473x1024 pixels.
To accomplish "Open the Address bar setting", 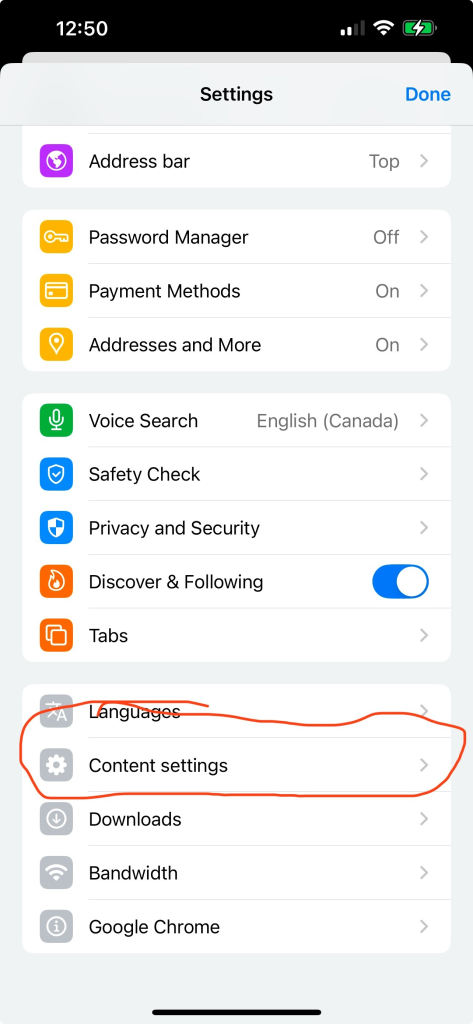I will 236,161.
